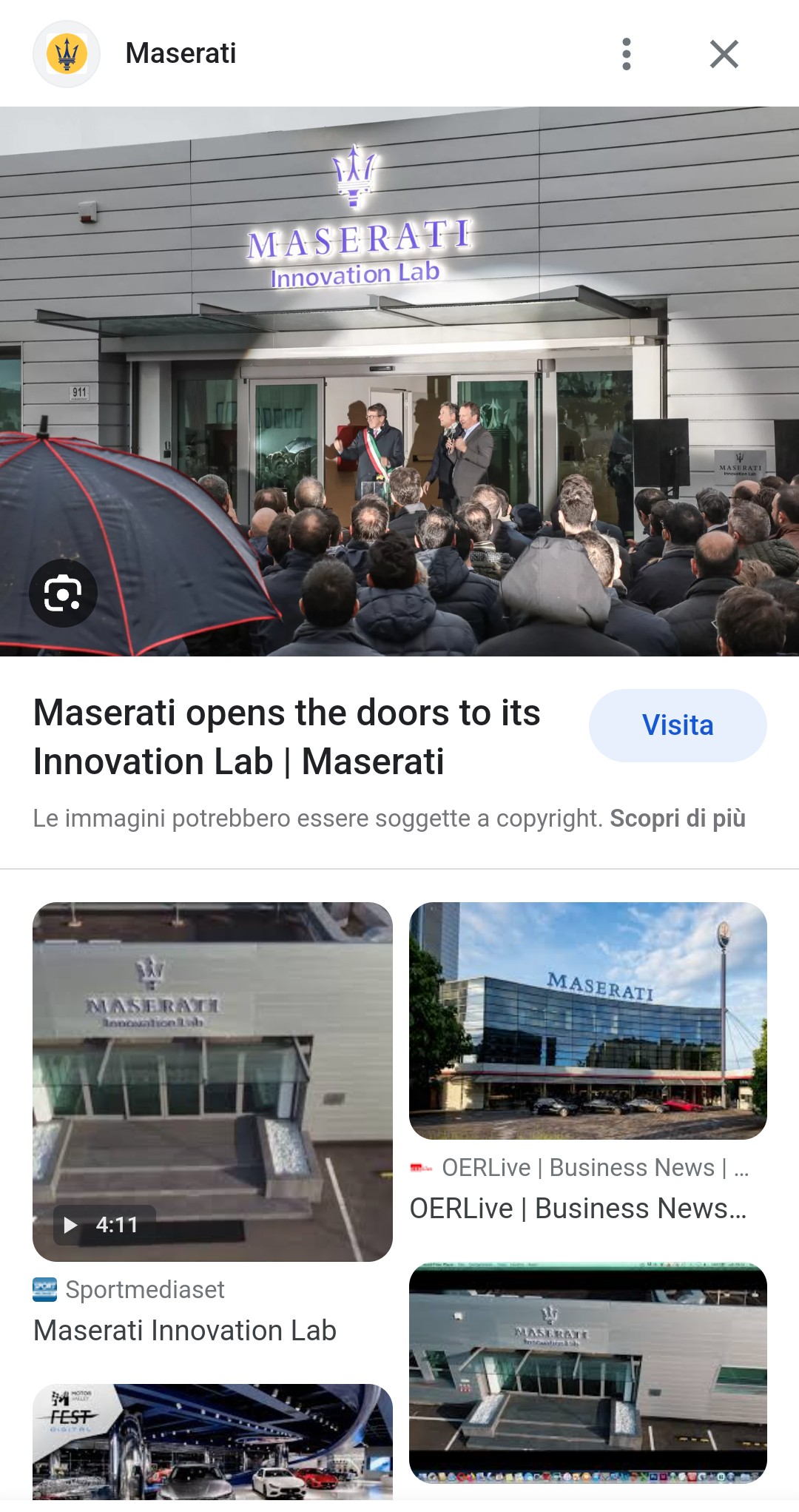Image resolution: width=799 pixels, height=1512 pixels.
Task: Open the aerial Maserati building screenshot image
Action: [x=587, y=1371]
